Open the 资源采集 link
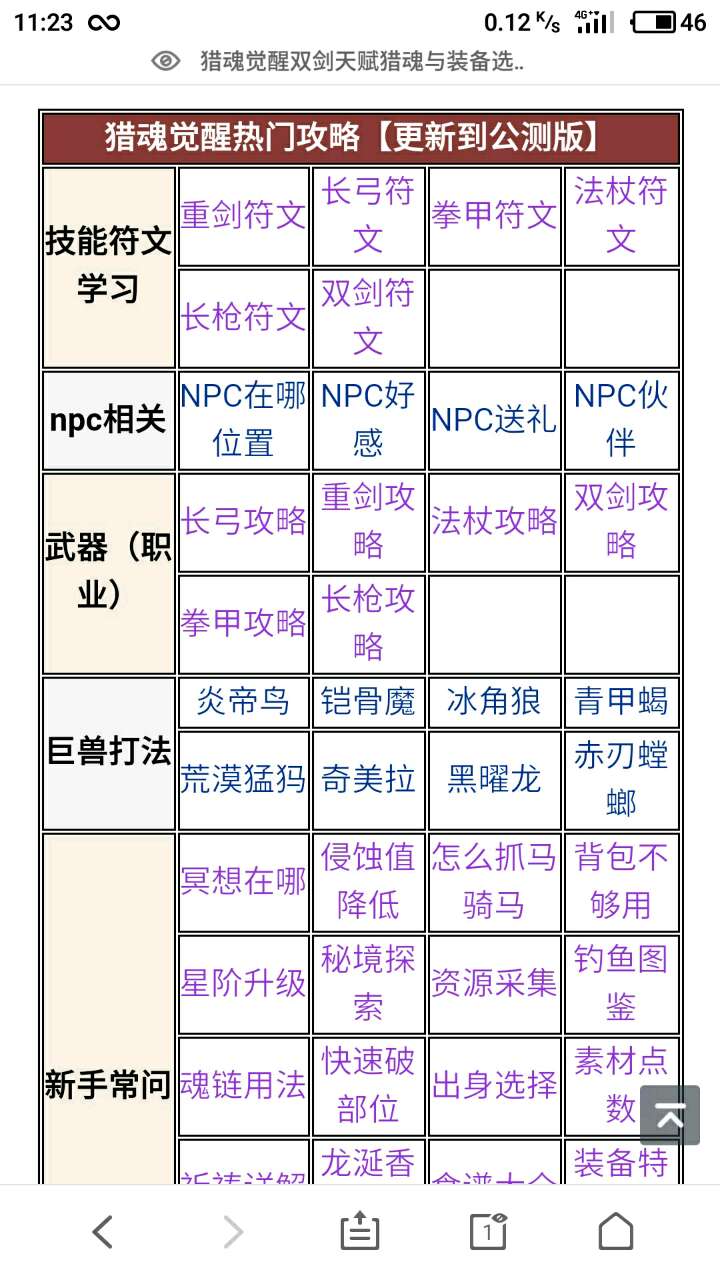The image size is (720, 1280). click(x=494, y=983)
